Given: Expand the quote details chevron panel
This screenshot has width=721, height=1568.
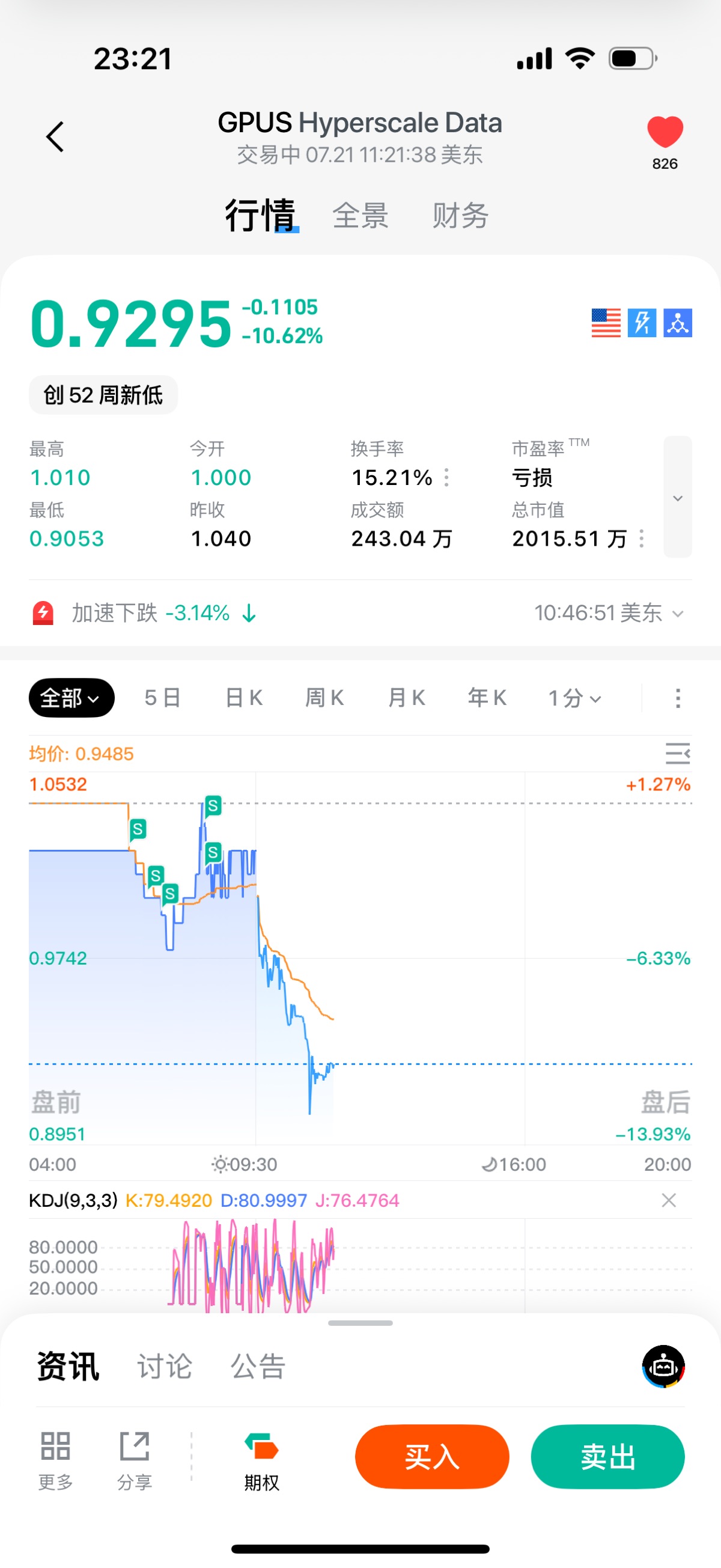Looking at the screenshot, I should click(677, 496).
